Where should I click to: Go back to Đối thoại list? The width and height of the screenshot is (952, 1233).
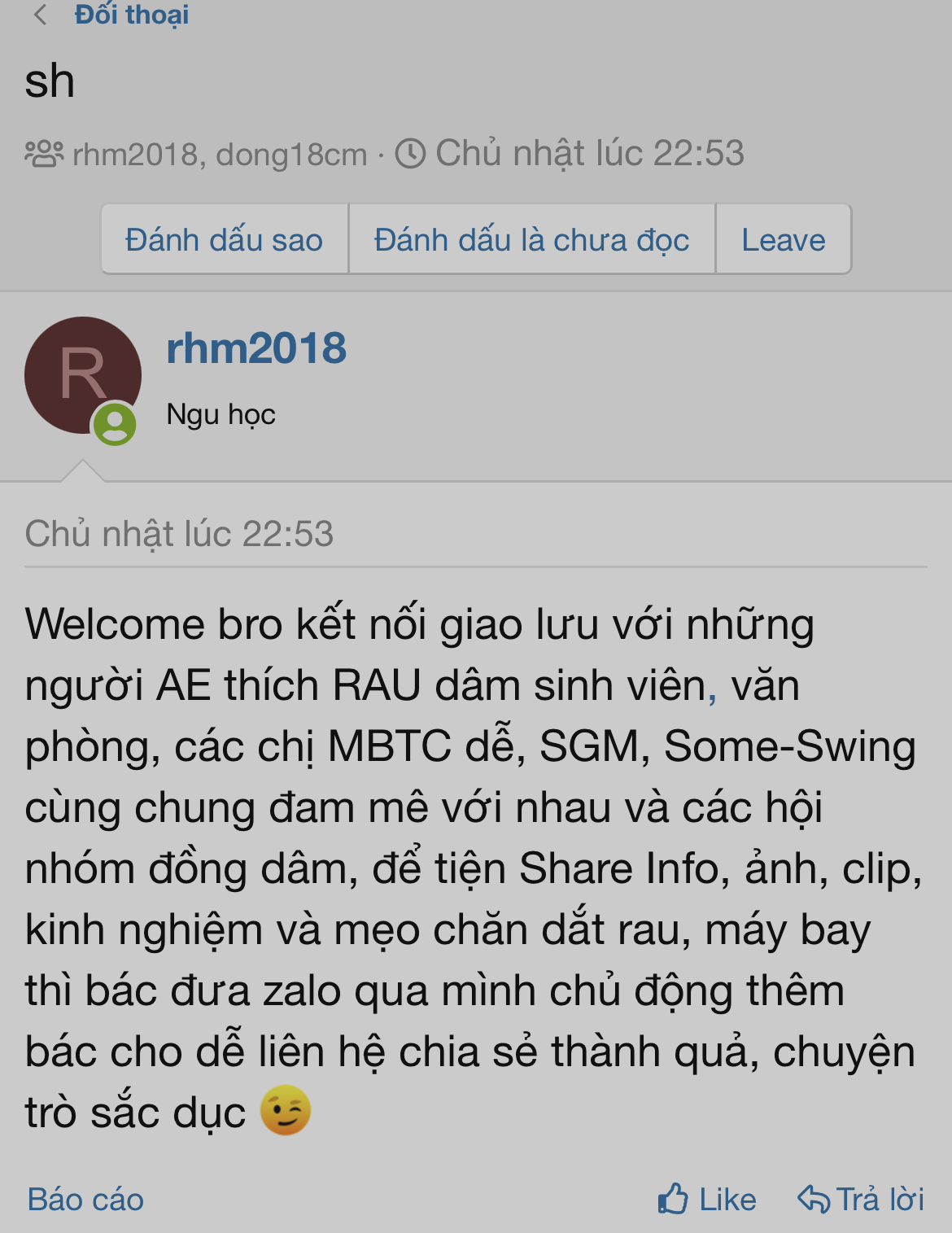tap(114, 15)
